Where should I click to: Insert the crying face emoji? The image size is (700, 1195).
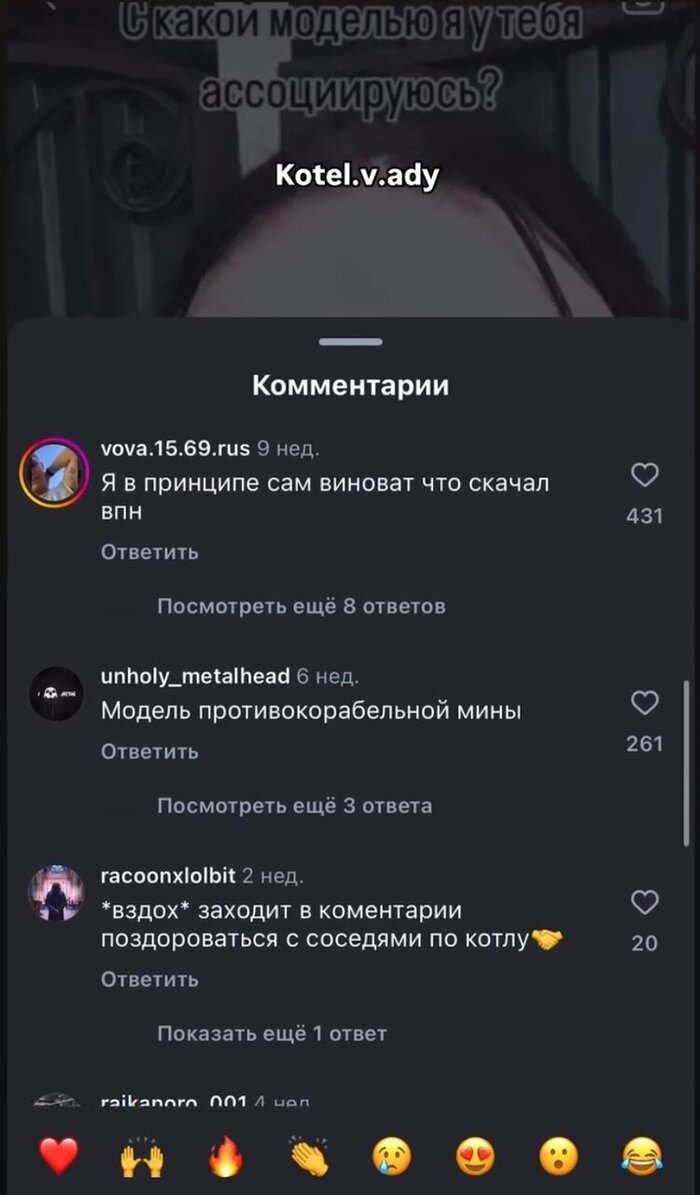click(391, 1157)
